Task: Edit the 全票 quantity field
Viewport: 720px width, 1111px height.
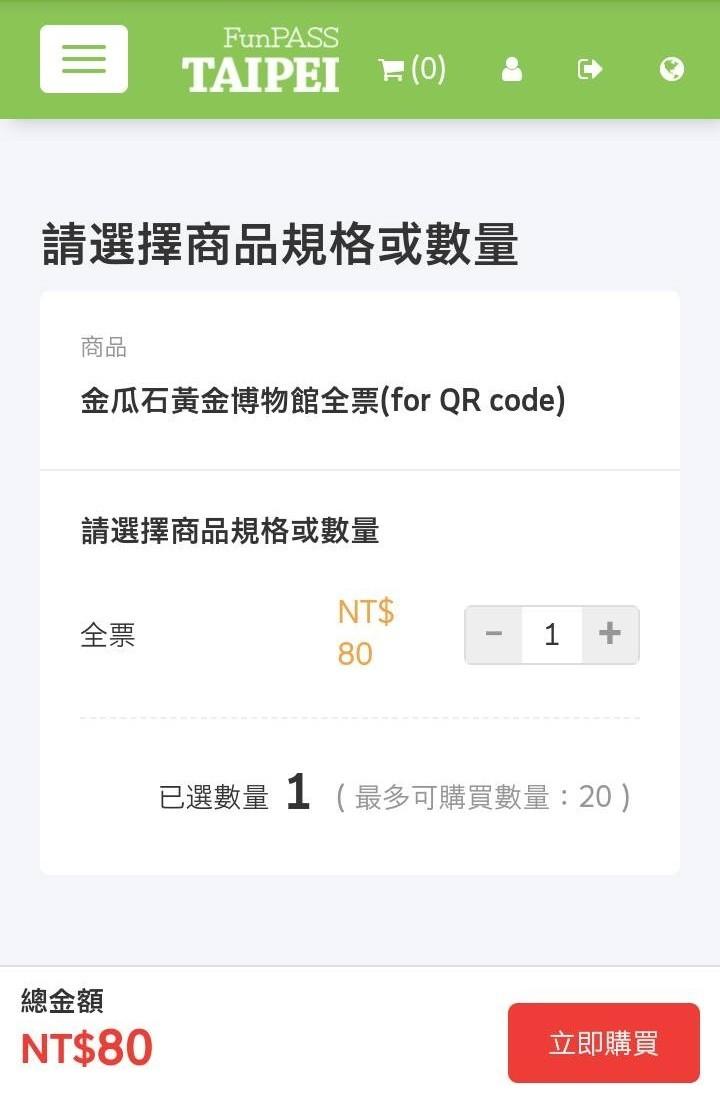Action: [551, 634]
